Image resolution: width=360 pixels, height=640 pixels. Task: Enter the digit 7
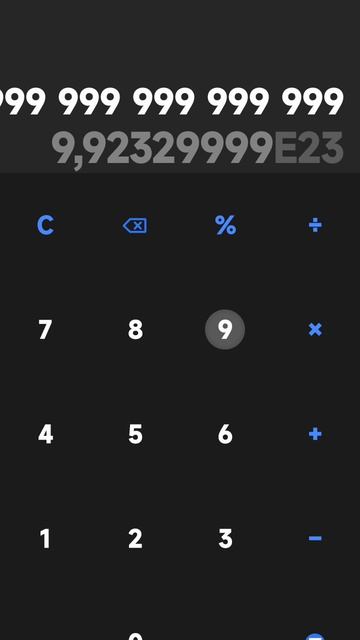coord(45,329)
